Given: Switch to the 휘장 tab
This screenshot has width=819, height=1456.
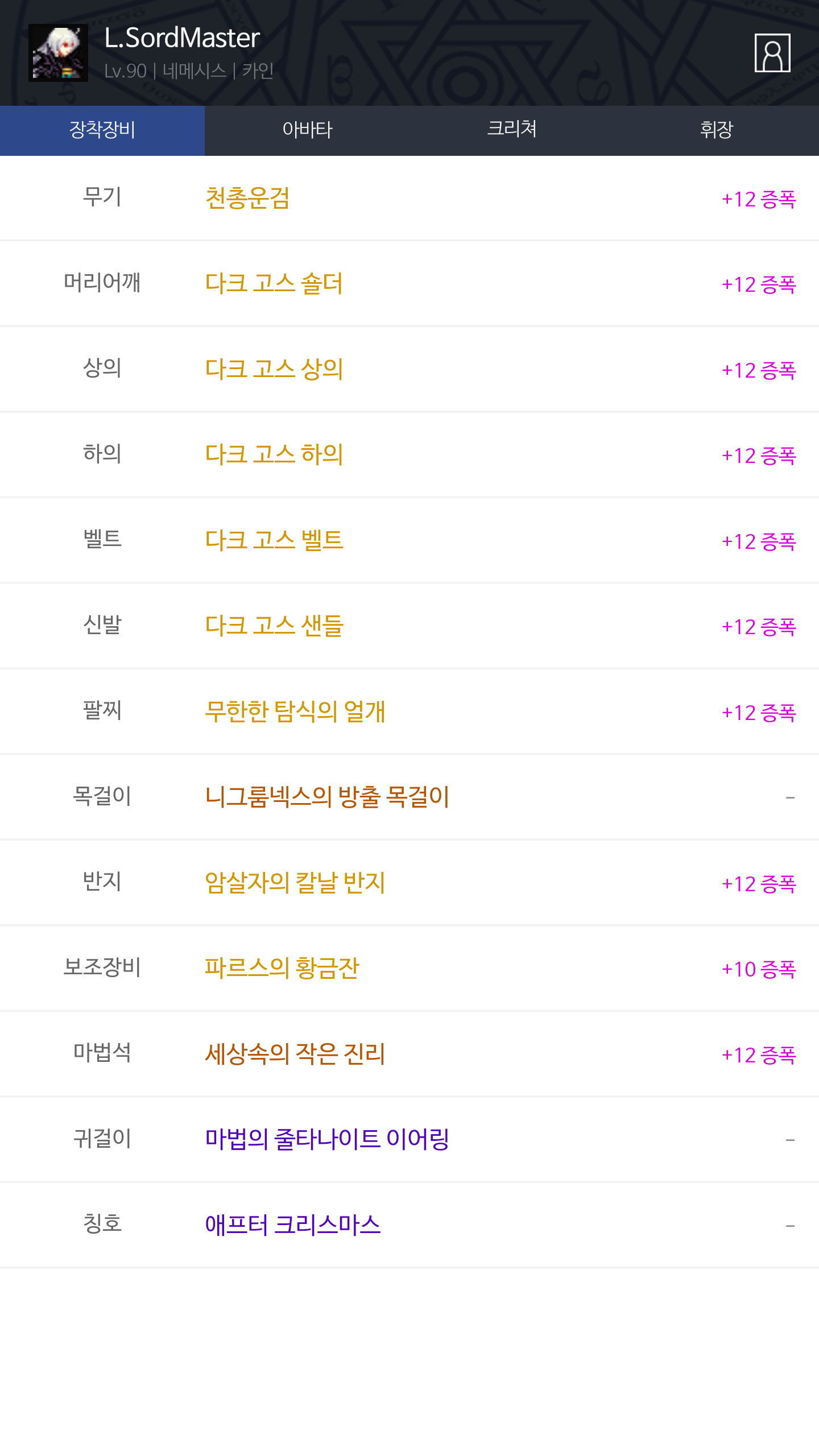Looking at the screenshot, I should [x=717, y=130].
